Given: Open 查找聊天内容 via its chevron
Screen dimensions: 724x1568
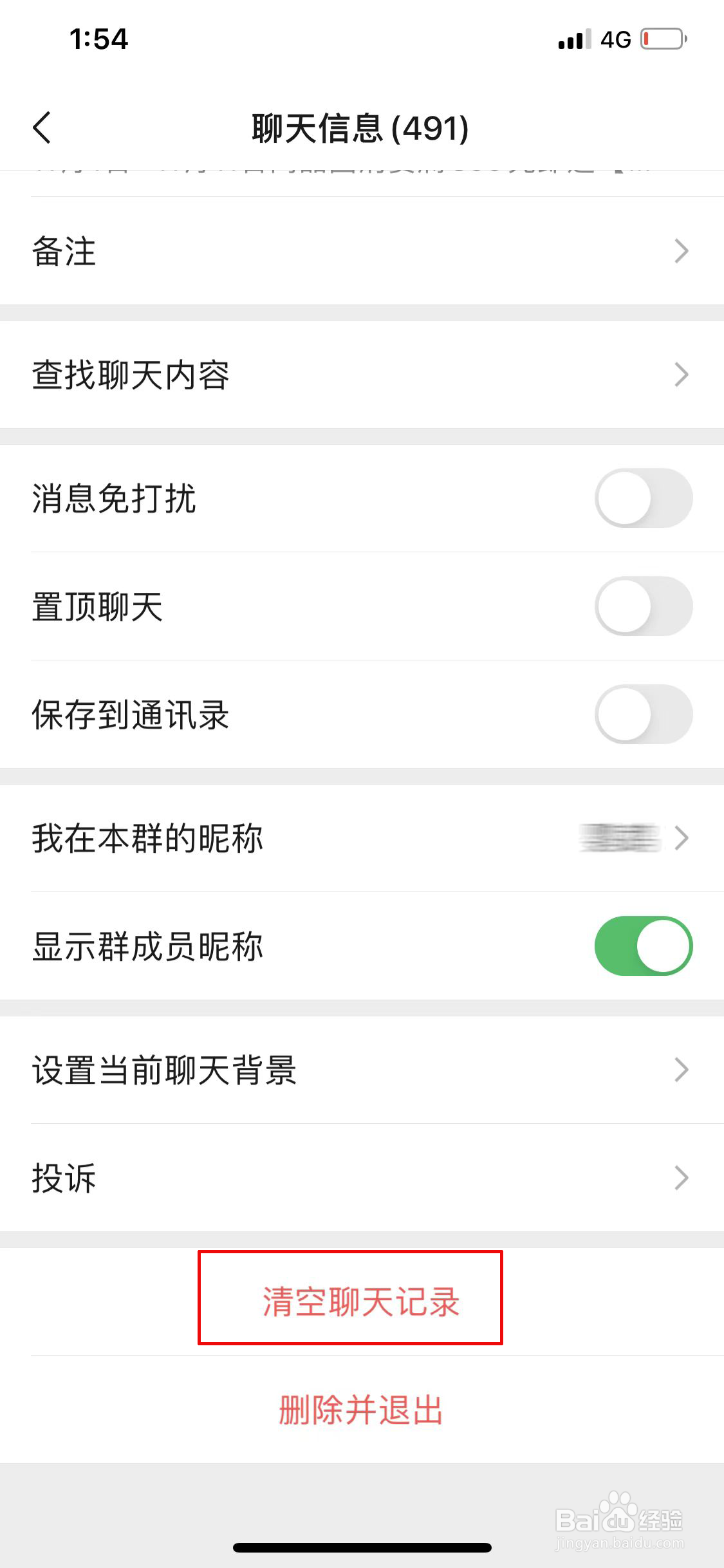Looking at the screenshot, I should point(682,375).
